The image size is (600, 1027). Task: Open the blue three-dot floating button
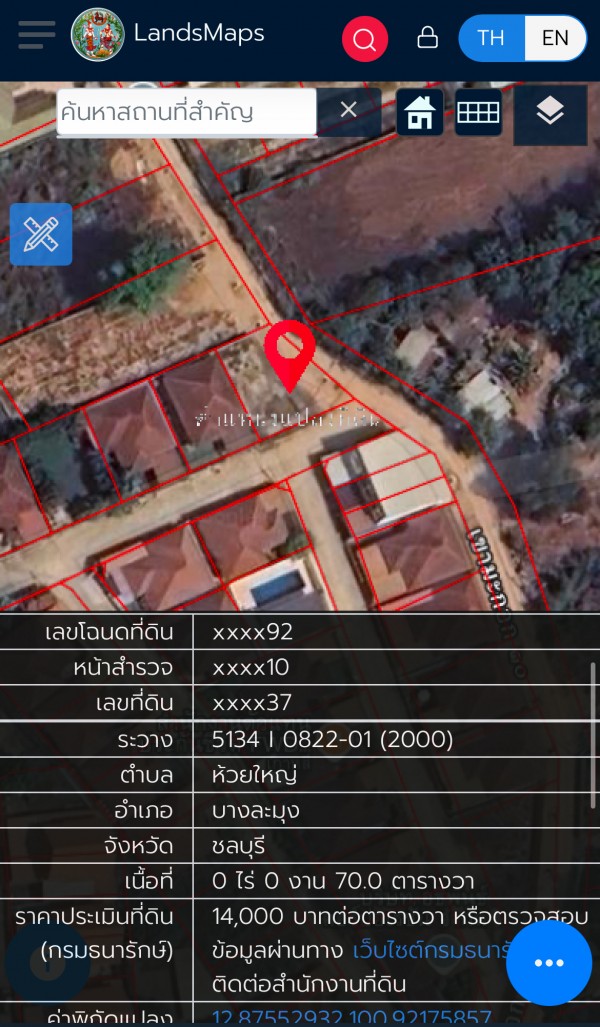tap(549, 962)
